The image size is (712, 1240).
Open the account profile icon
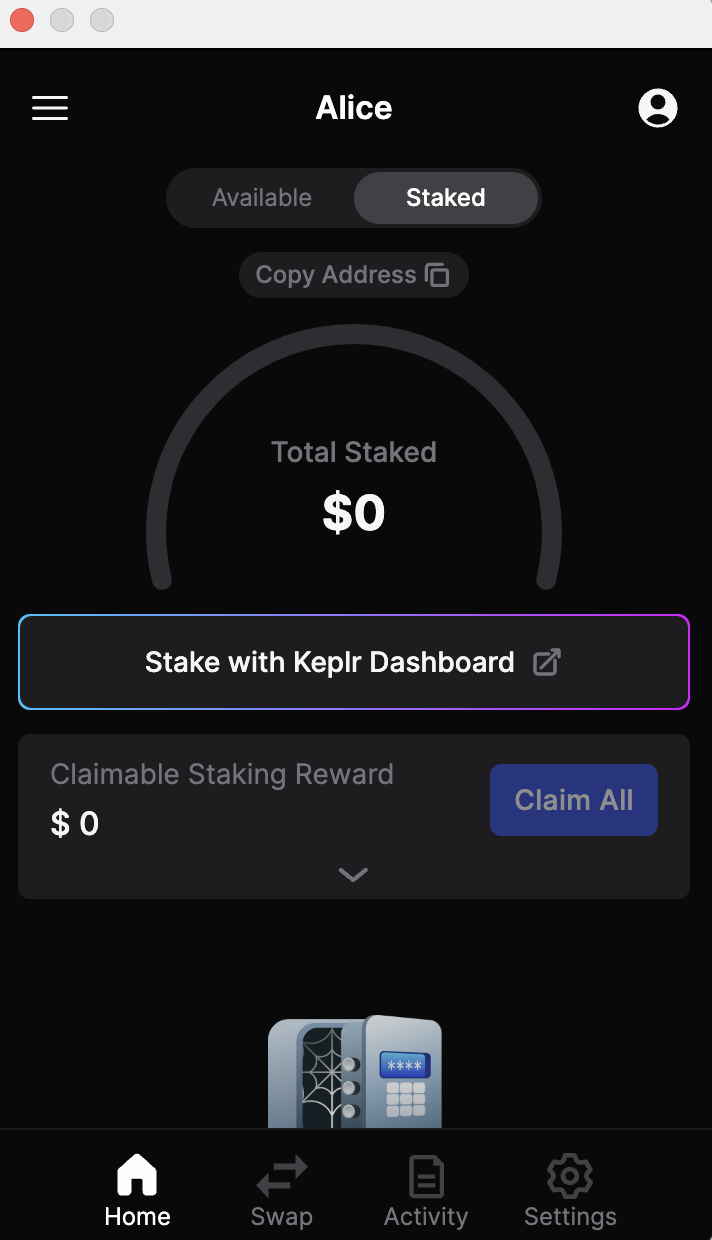(657, 108)
